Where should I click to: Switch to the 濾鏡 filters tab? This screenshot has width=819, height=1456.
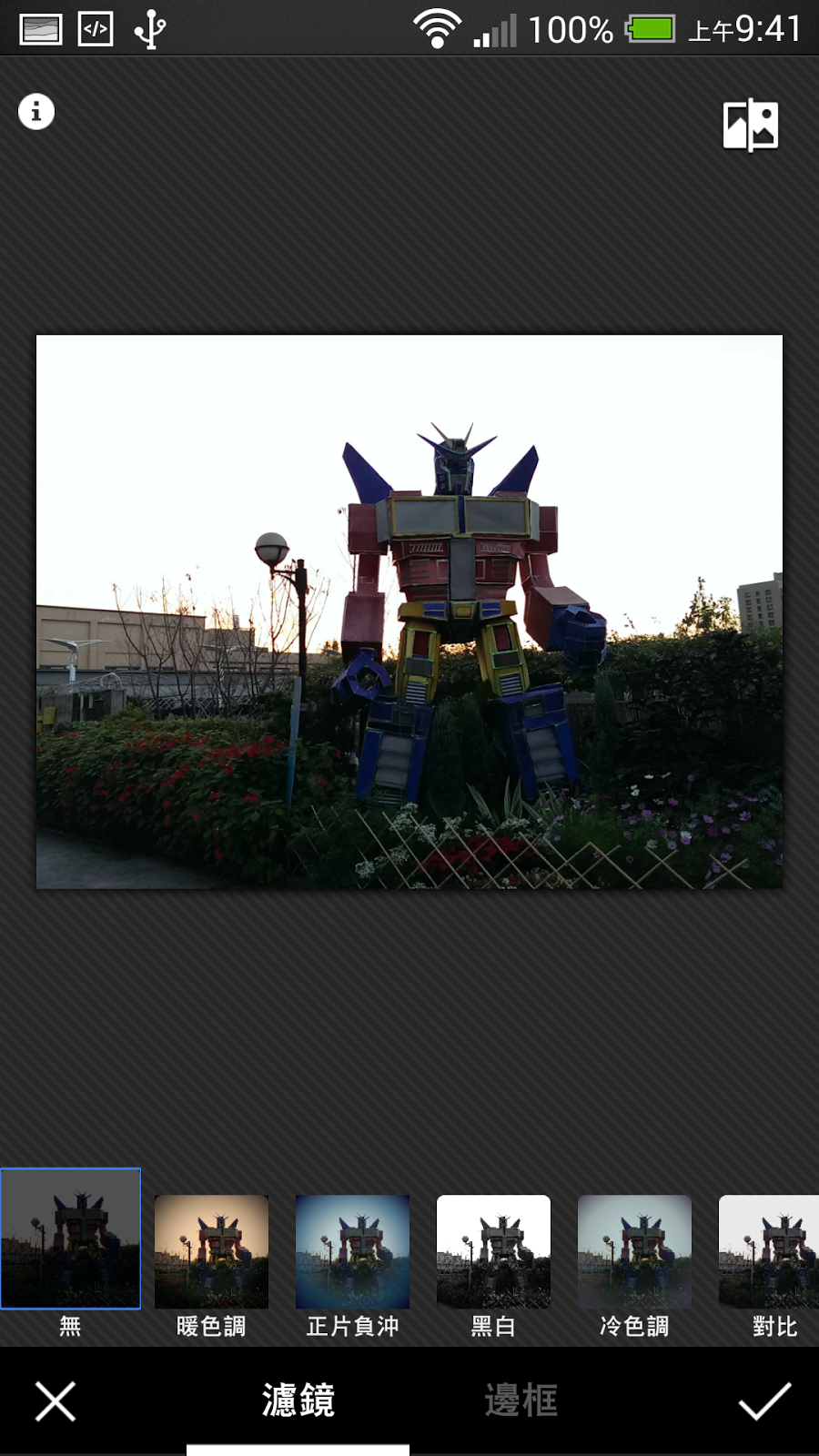tap(298, 1401)
